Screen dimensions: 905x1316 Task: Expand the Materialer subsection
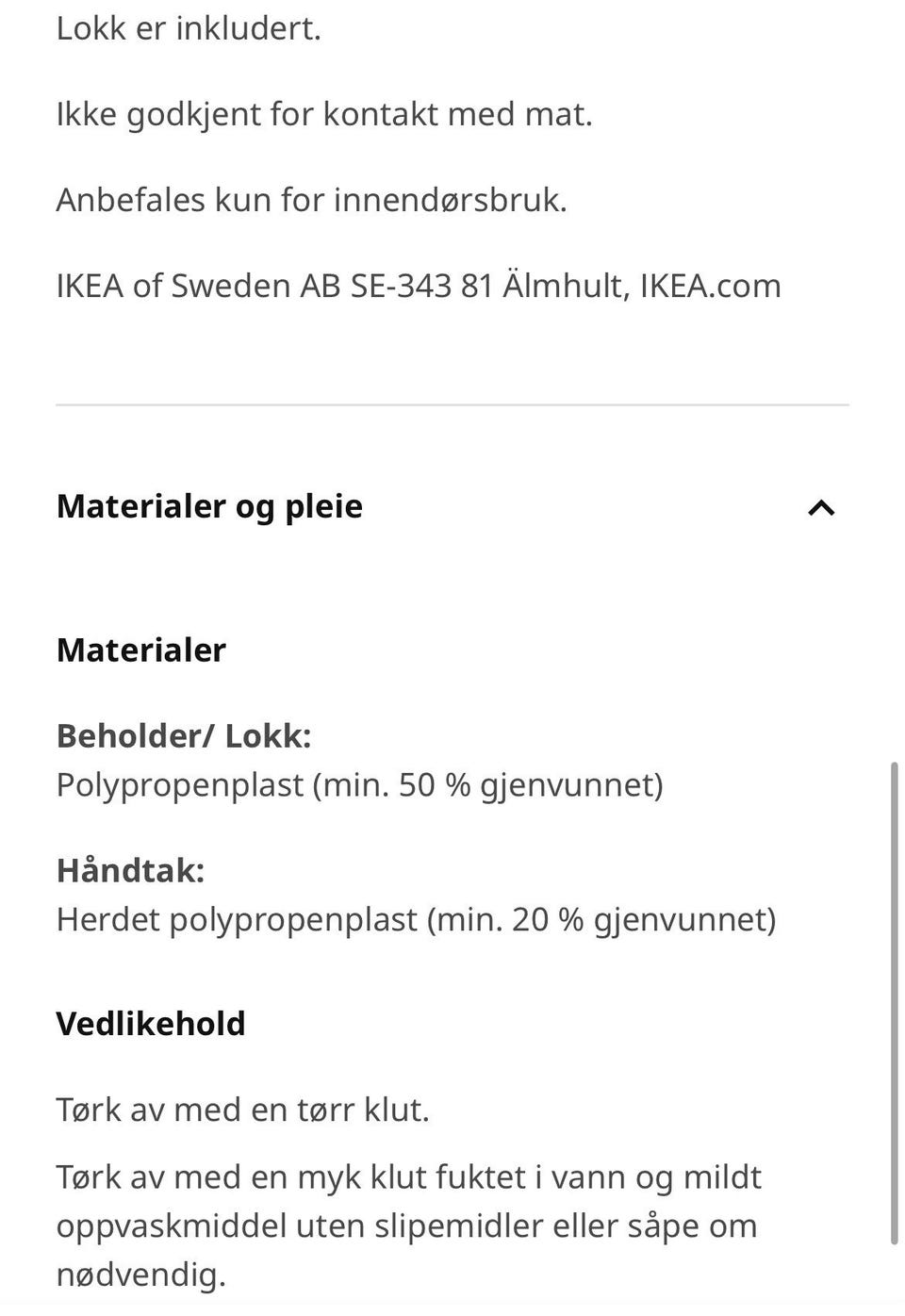pos(141,650)
